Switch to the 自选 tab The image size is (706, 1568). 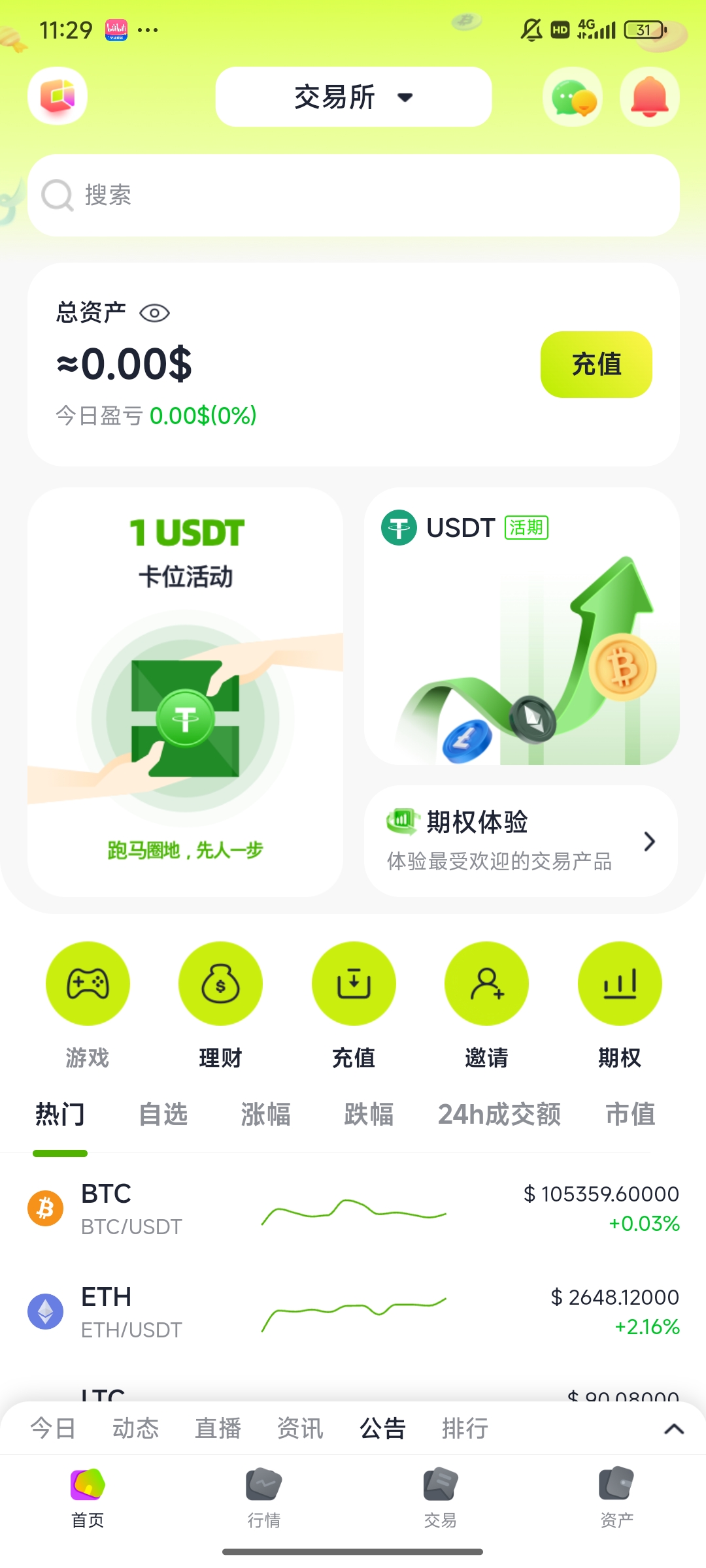164,1115
